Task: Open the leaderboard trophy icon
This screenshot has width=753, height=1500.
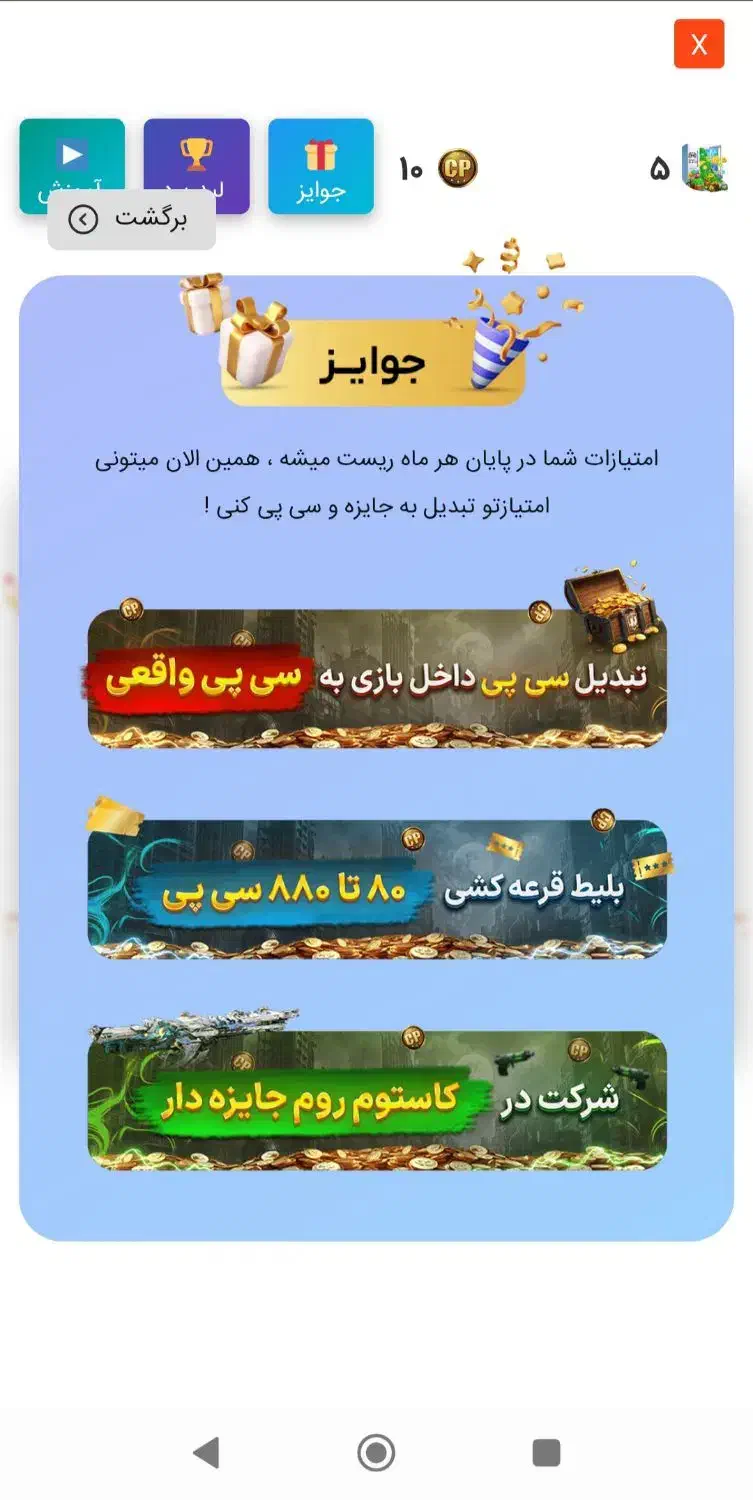Action: click(197, 152)
